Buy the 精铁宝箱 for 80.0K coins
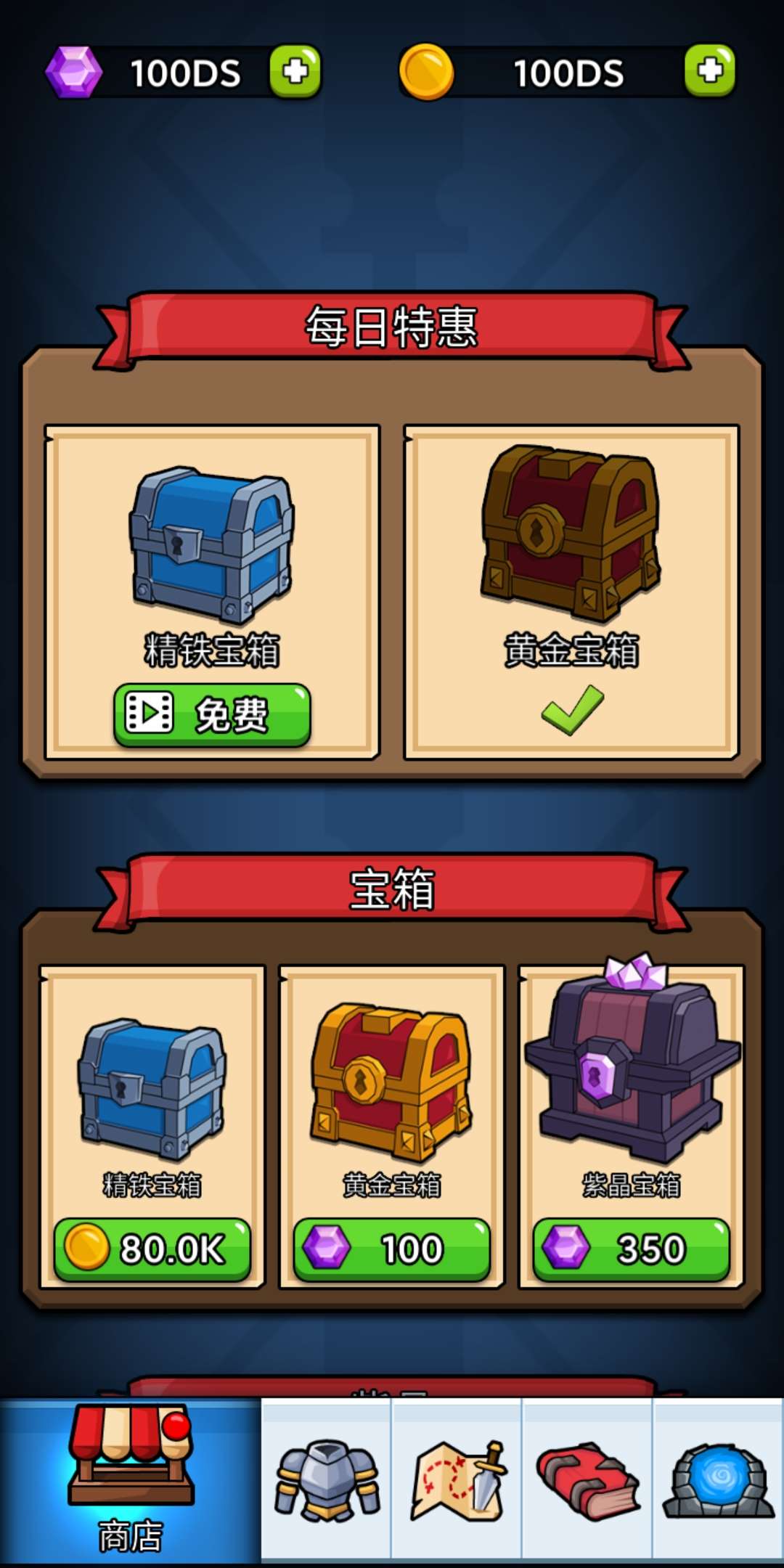The width and height of the screenshot is (784, 1568). pyautogui.click(x=152, y=1249)
